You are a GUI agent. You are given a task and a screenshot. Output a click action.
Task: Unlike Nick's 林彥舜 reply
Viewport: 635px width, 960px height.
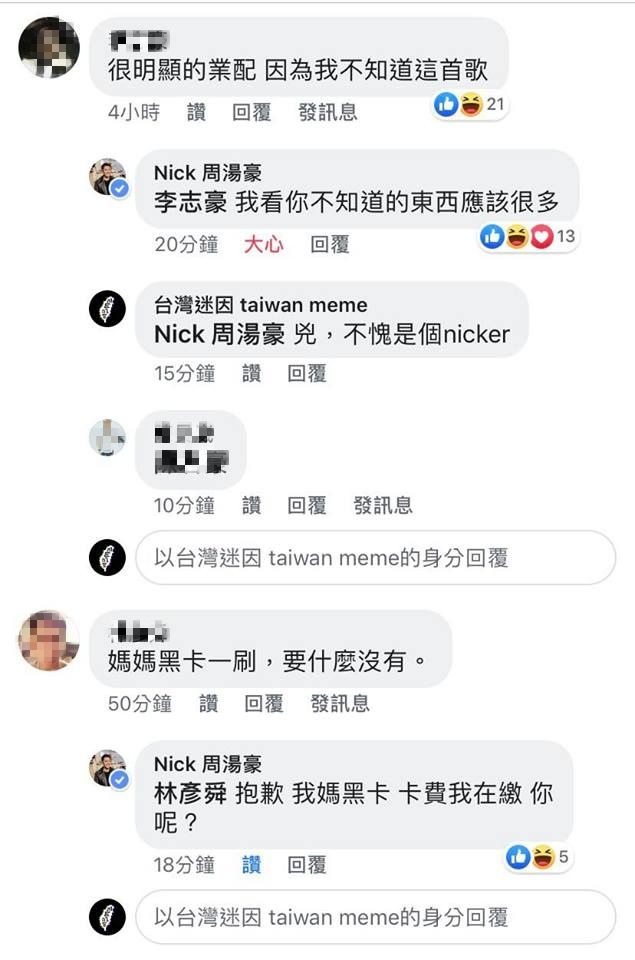pos(251,864)
